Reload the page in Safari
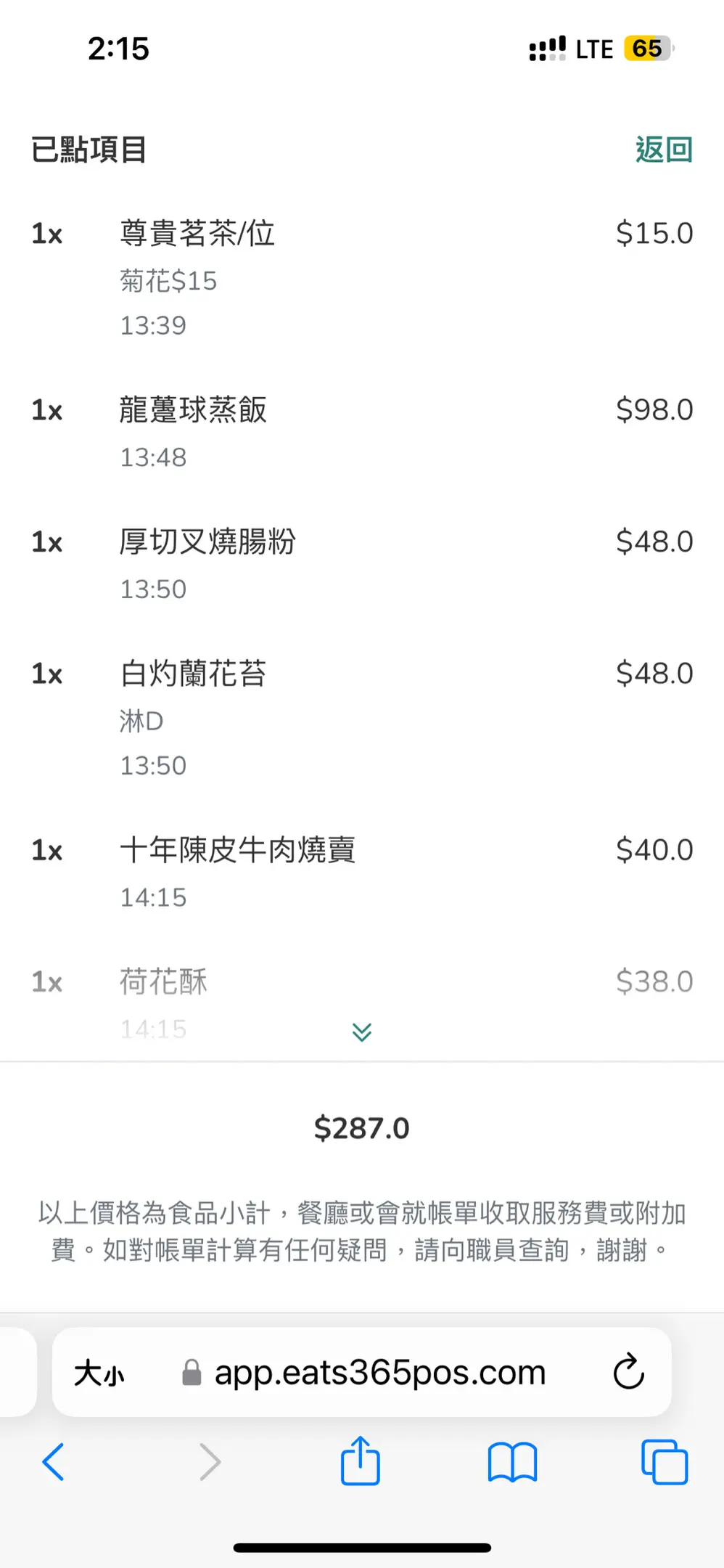The image size is (724, 1568). click(628, 1371)
